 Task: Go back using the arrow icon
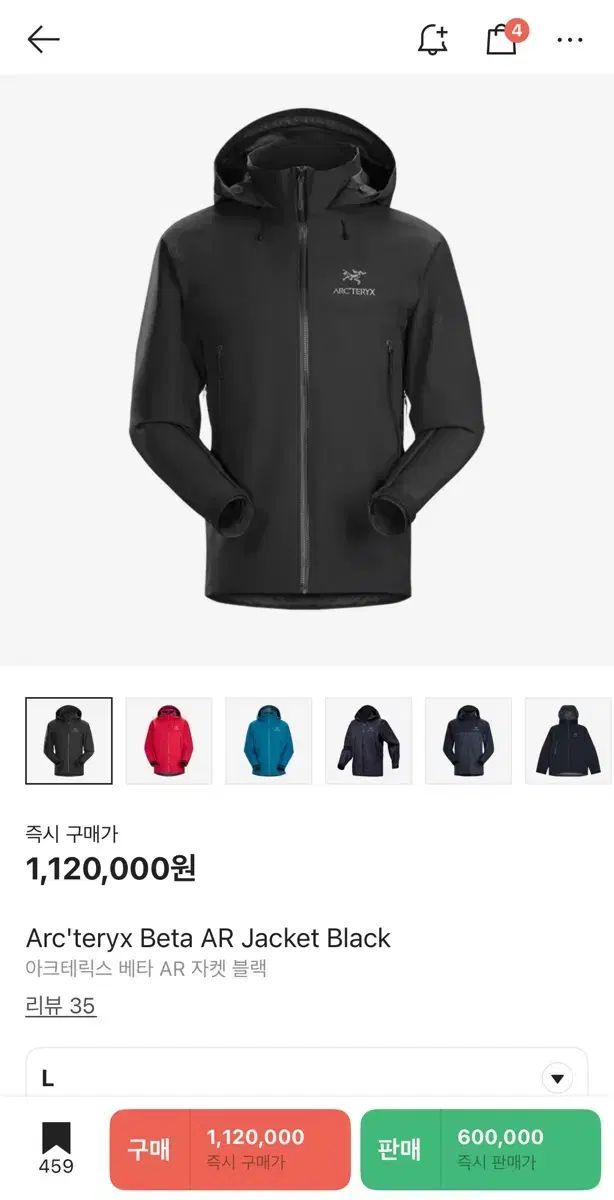tap(43, 40)
